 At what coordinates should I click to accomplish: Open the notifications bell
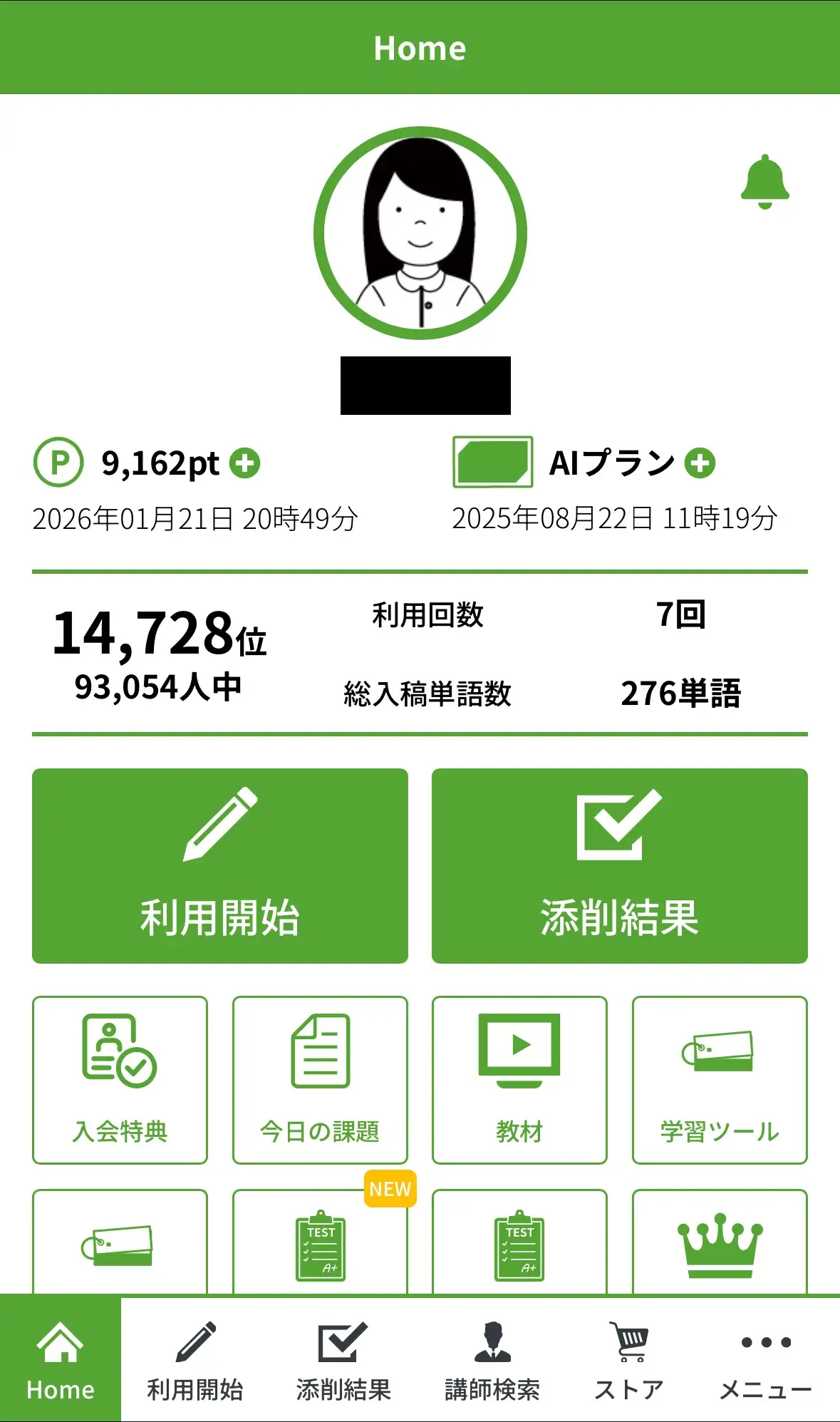tap(764, 182)
